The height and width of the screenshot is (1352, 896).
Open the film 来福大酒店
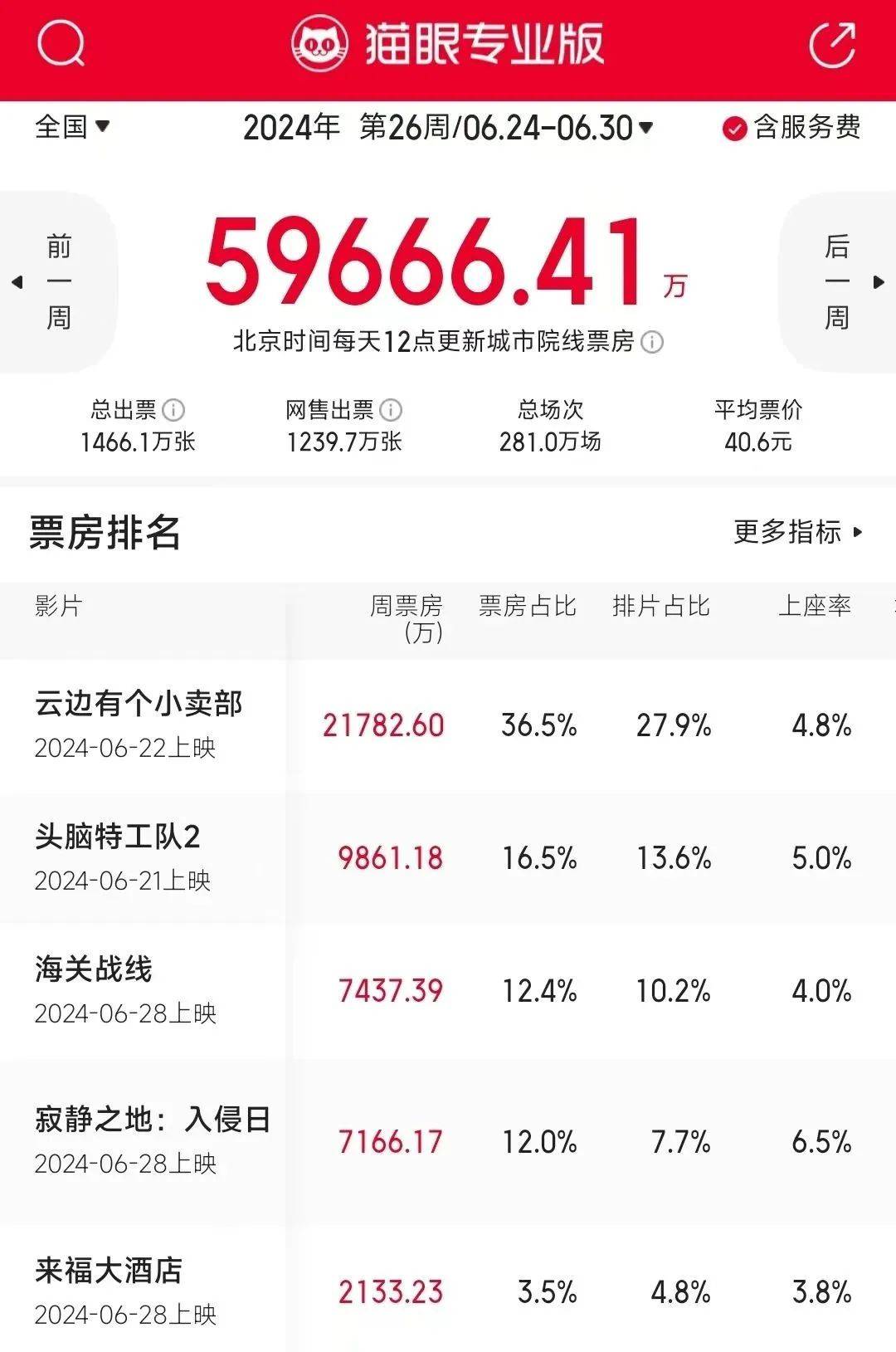click(109, 1271)
